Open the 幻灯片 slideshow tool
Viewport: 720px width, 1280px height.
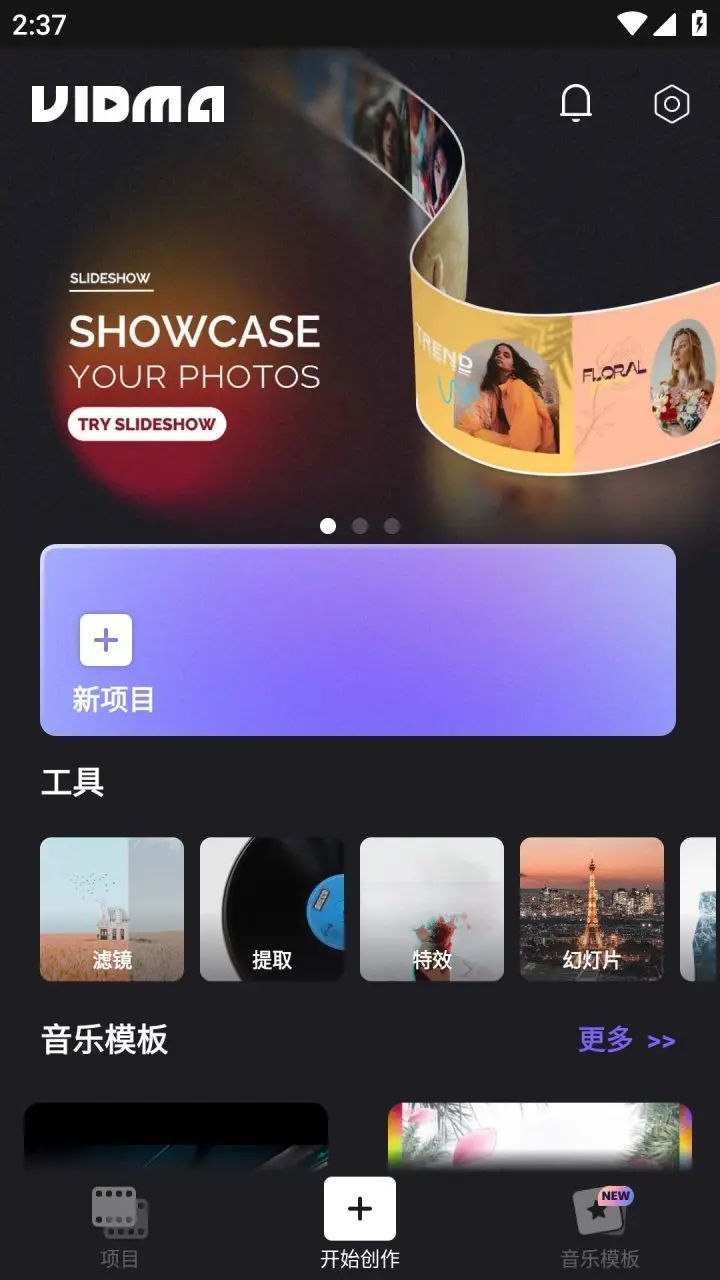coord(592,909)
